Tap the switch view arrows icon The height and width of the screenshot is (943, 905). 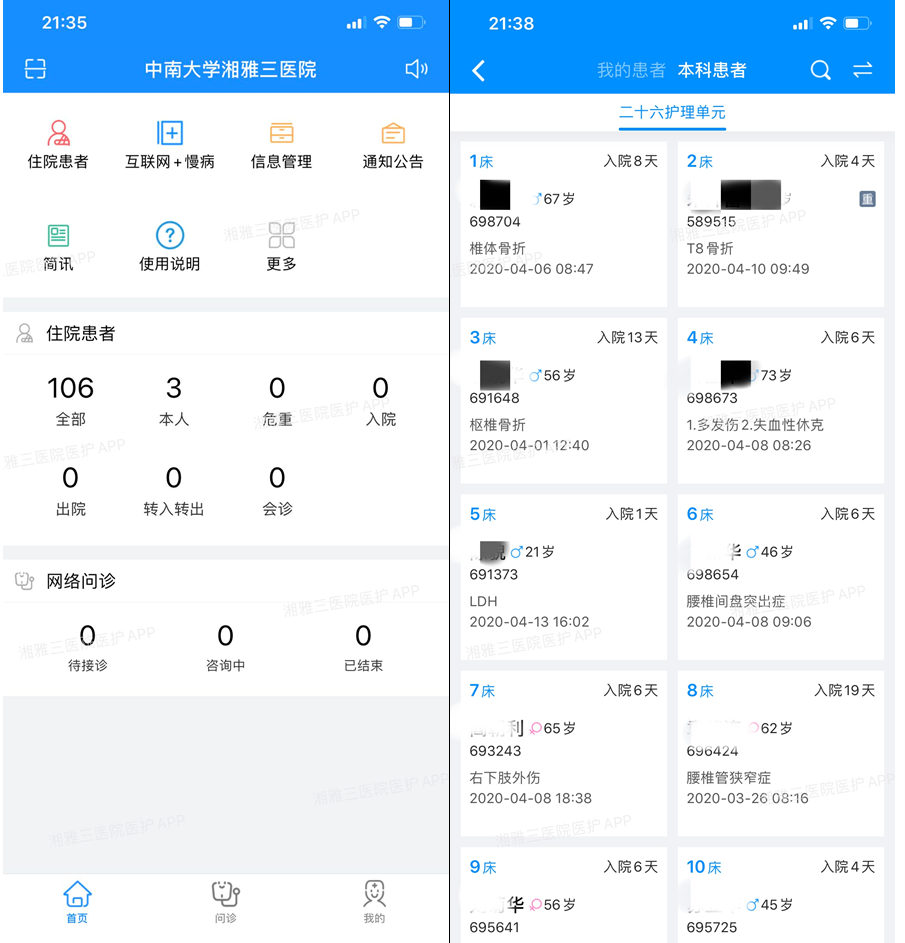pyautogui.click(x=862, y=70)
